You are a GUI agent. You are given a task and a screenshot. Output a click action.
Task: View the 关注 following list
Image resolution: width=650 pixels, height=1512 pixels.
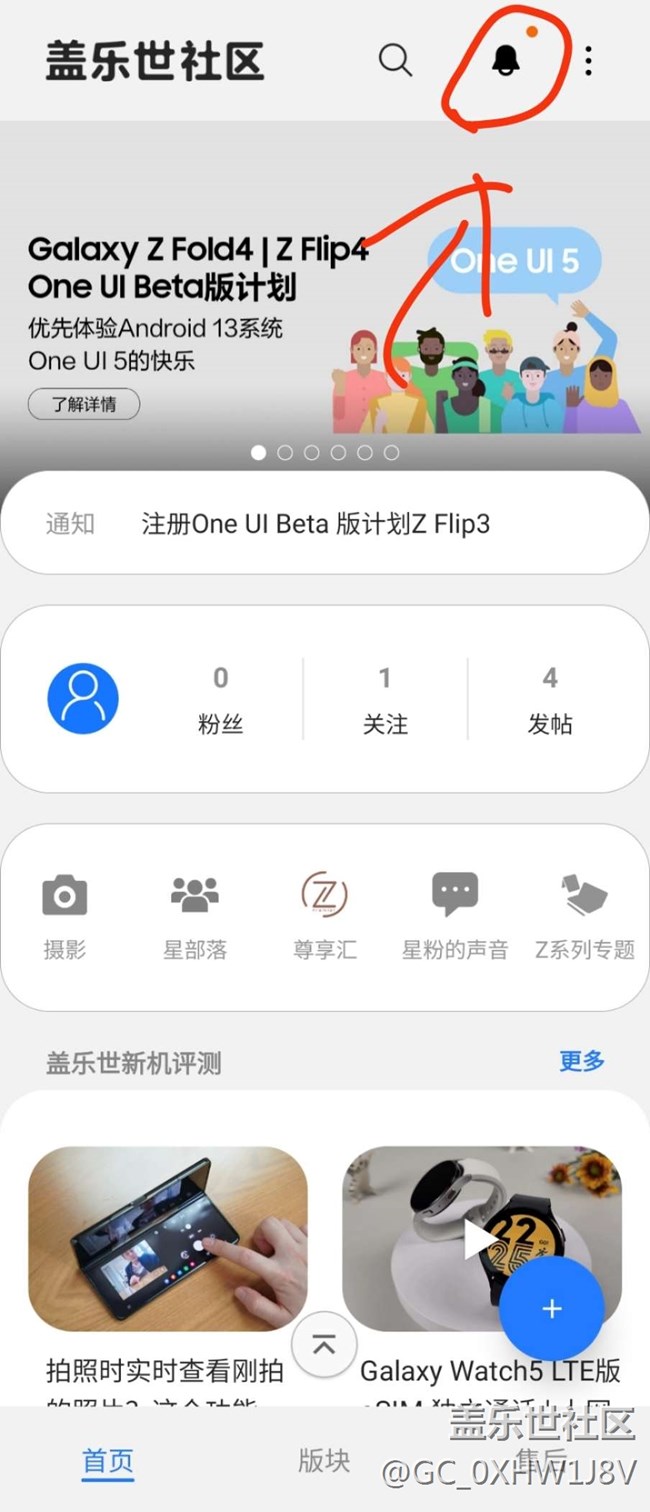[385, 700]
